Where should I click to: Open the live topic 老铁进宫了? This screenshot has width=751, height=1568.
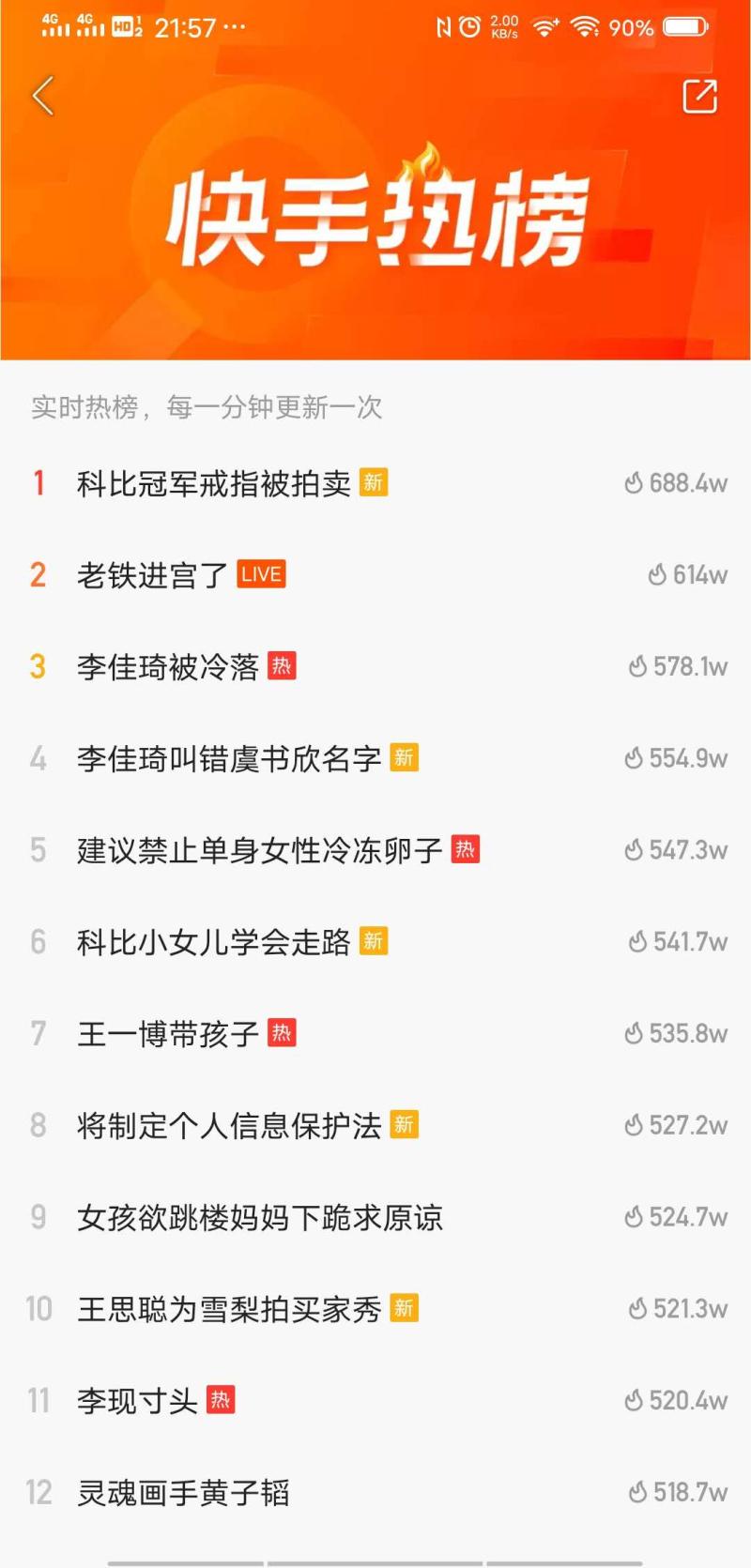pos(375,574)
